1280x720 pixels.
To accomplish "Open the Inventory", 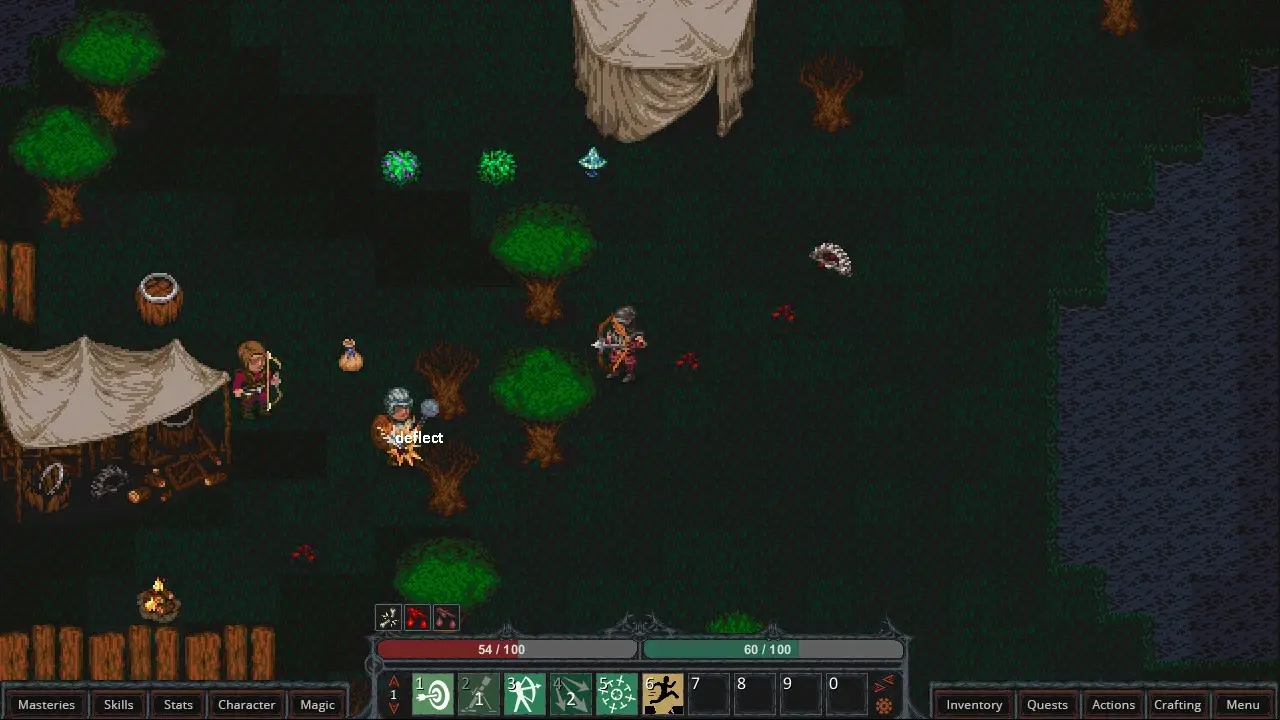I will pos(974,704).
